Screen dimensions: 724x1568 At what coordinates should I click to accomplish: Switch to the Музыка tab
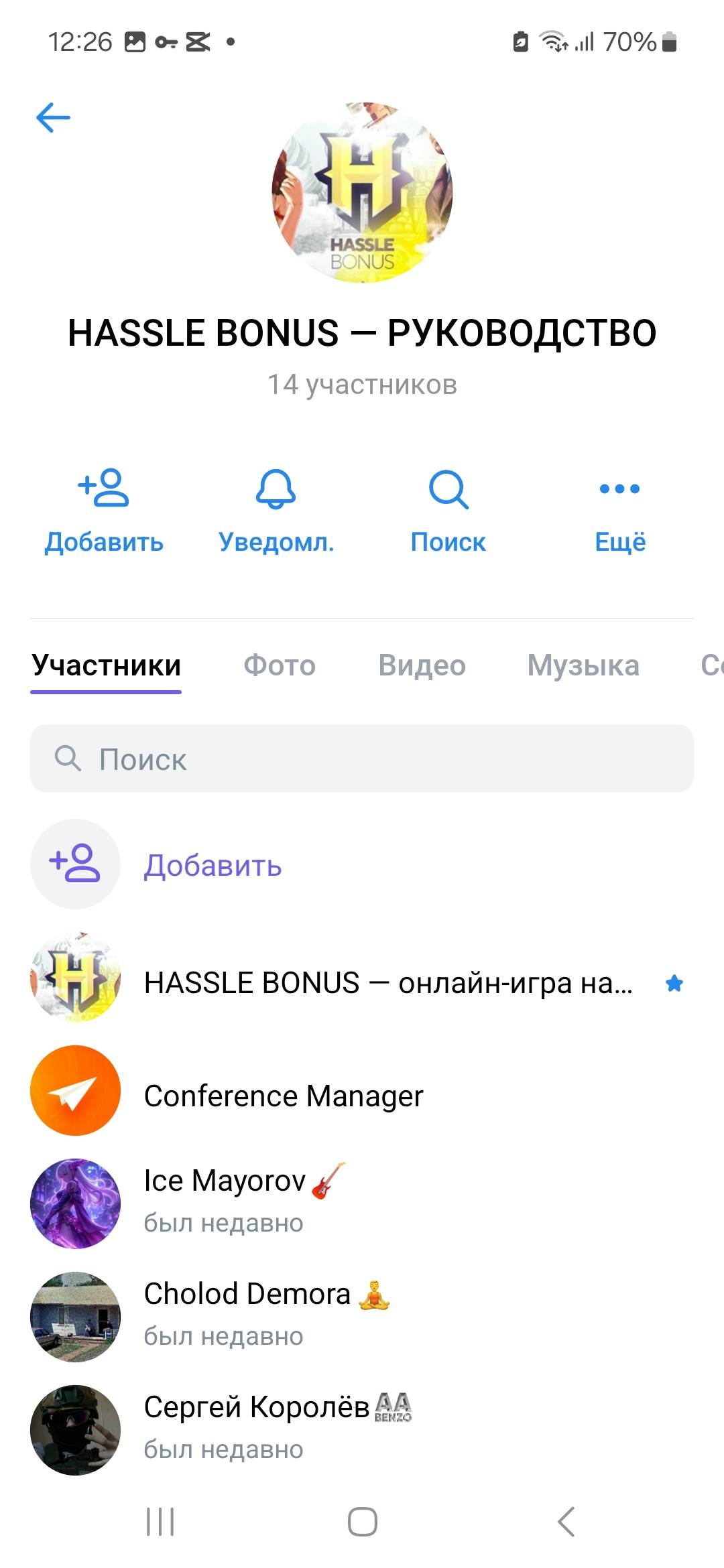pyautogui.click(x=583, y=665)
